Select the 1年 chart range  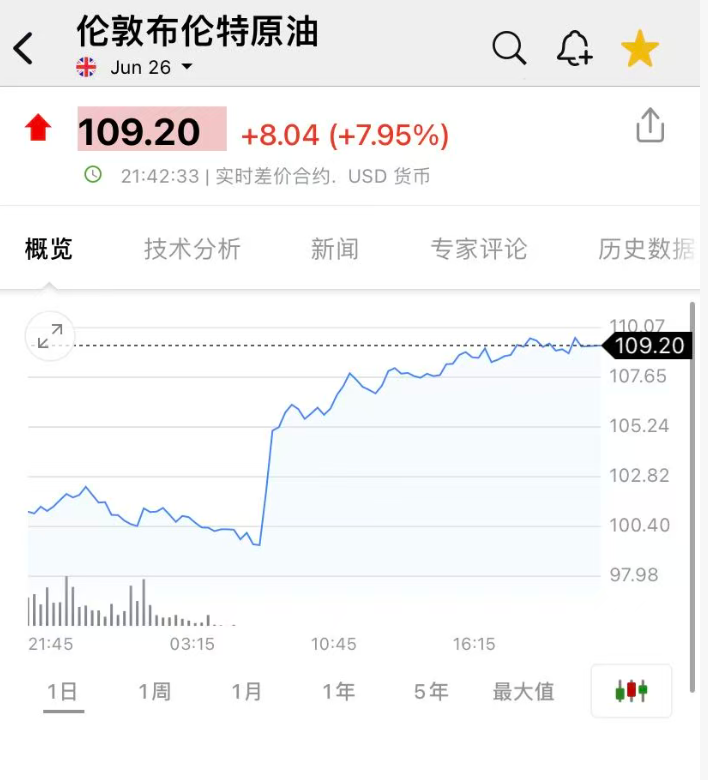(x=339, y=691)
